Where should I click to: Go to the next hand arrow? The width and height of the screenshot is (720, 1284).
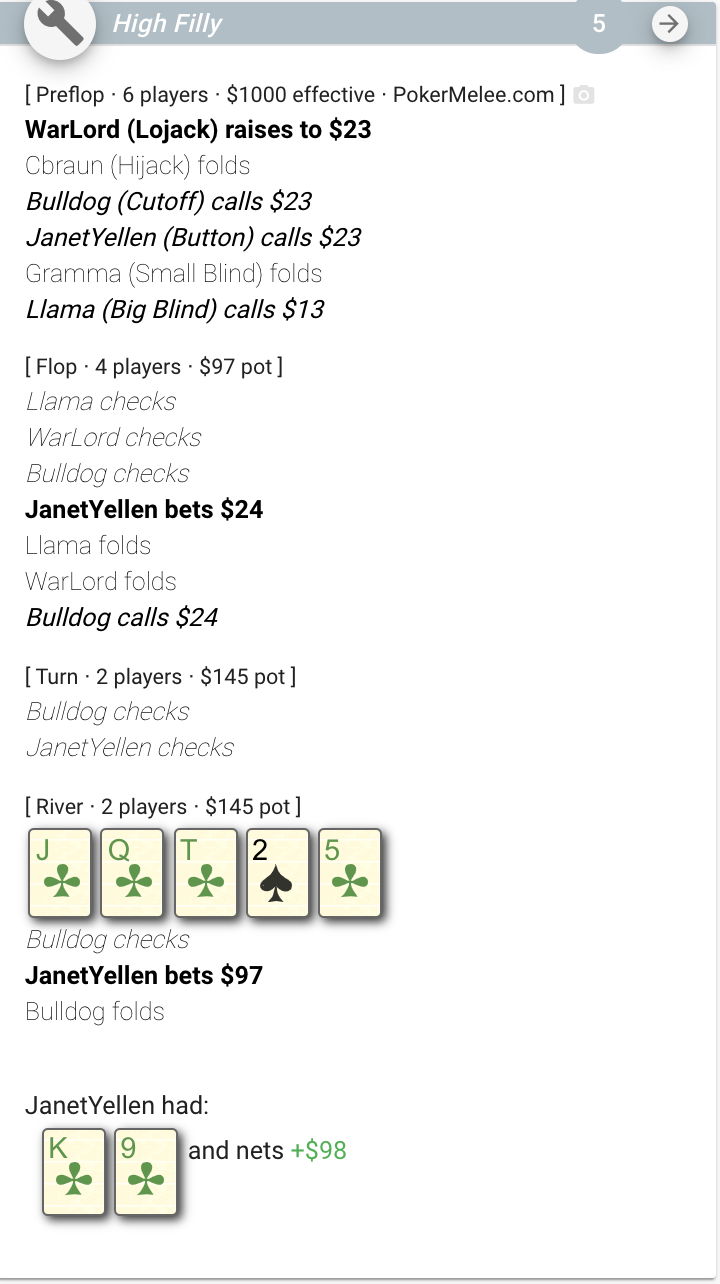670,23
